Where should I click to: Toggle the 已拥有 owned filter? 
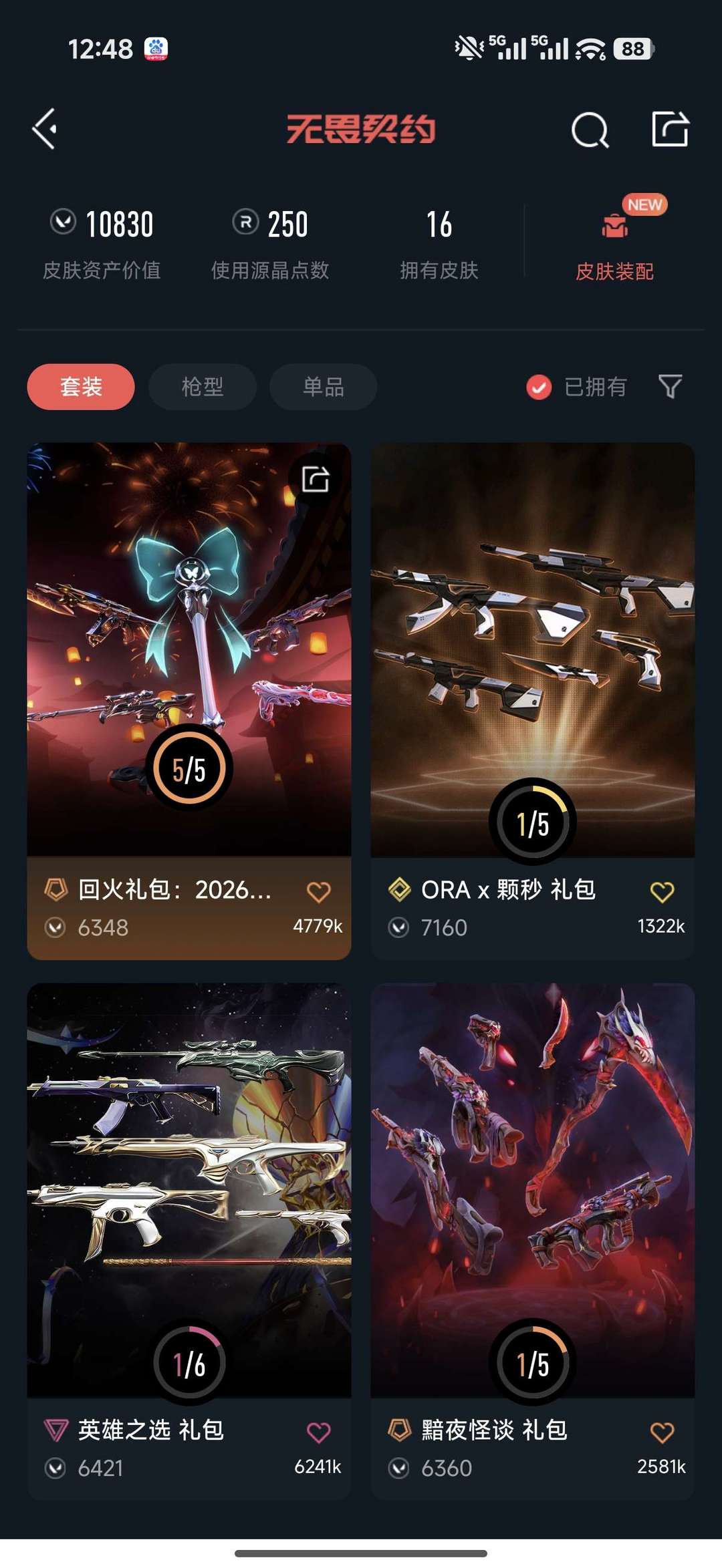pyautogui.click(x=538, y=387)
